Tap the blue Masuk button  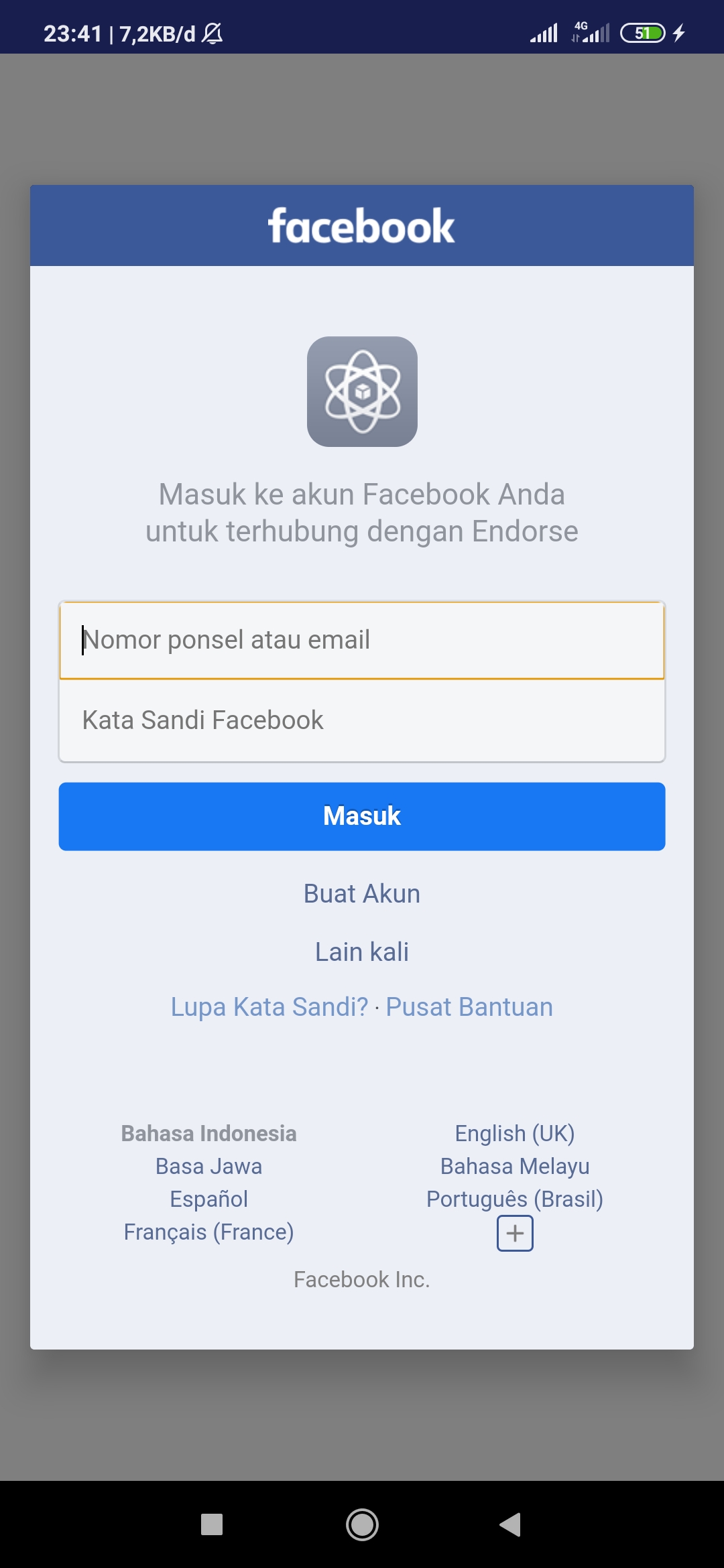(x=362, y=816)
